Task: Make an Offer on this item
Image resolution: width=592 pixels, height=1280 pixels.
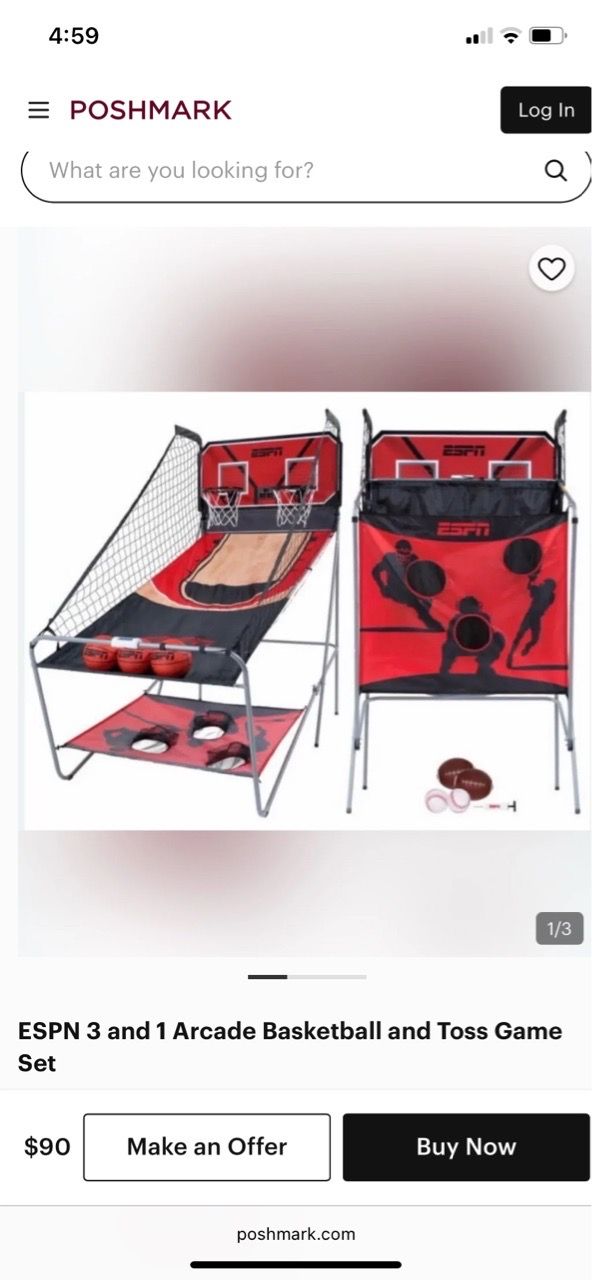Action: coord(207,1147)
